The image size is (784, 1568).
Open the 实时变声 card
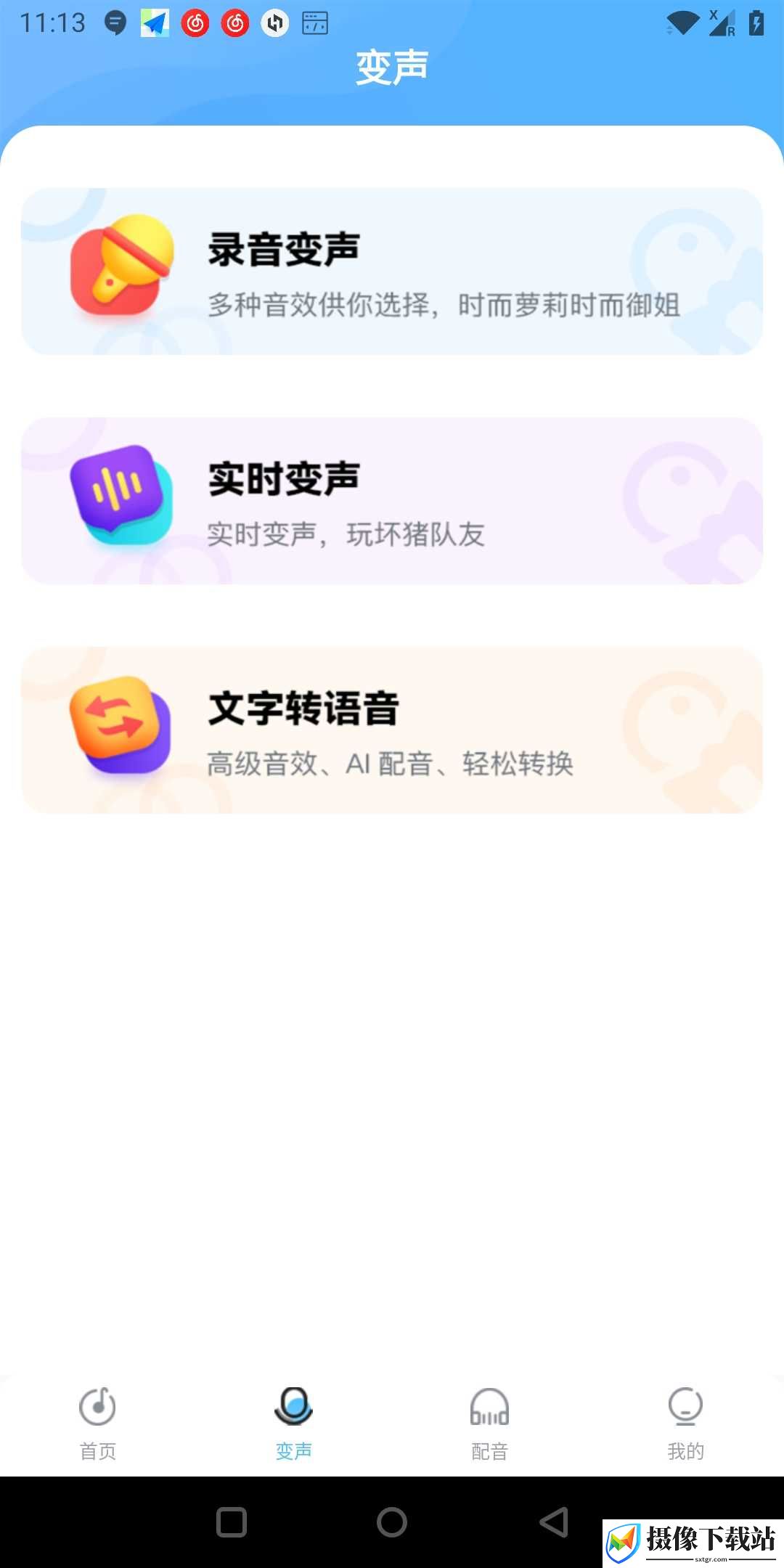click(392, 501)
